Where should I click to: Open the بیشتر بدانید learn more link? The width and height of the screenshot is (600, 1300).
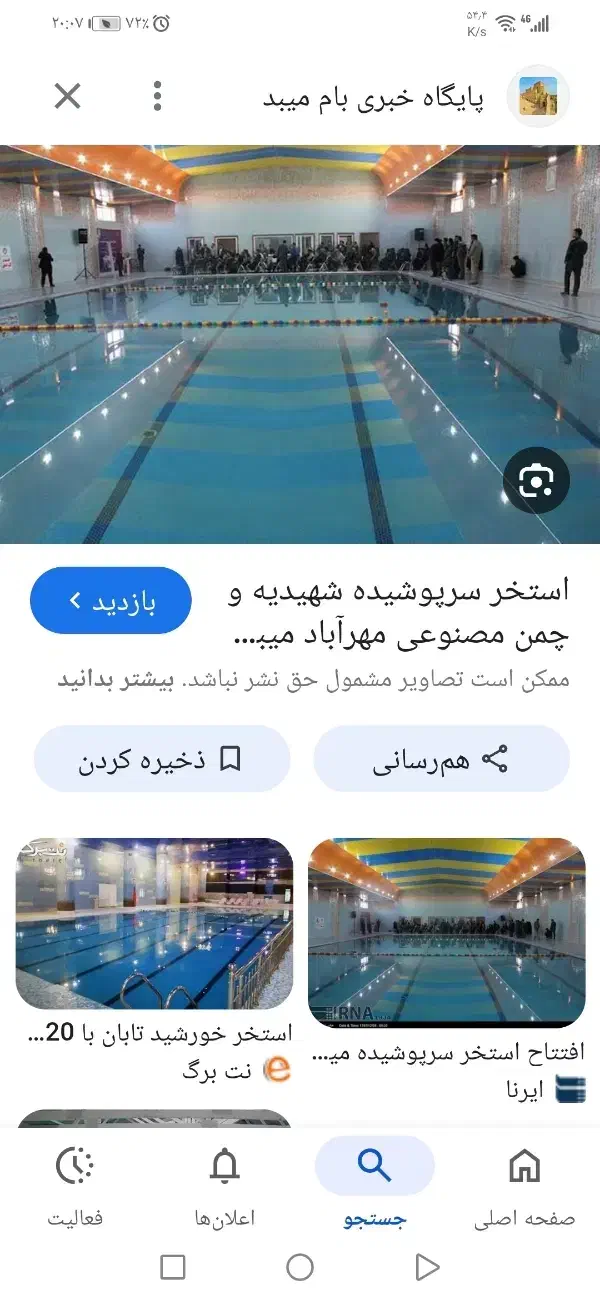[115, 680]
